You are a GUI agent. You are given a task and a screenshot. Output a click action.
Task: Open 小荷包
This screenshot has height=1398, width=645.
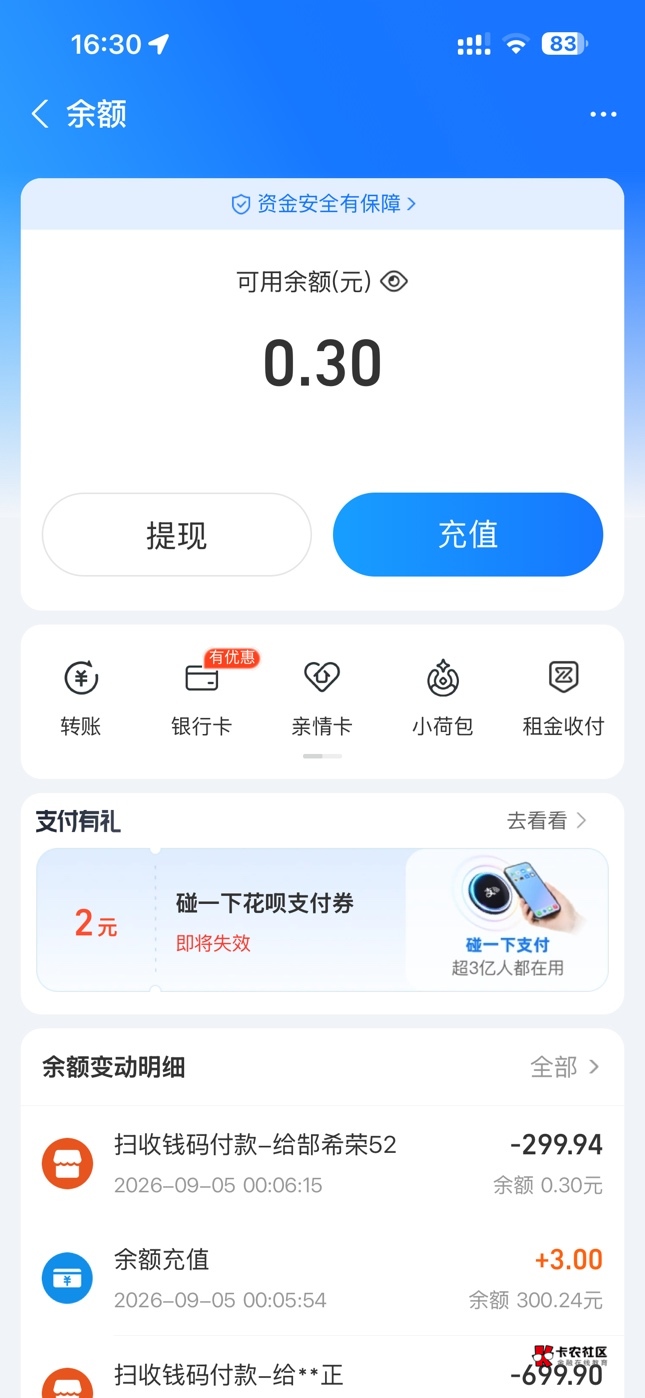pyautogui.click(x=442, y=698)
